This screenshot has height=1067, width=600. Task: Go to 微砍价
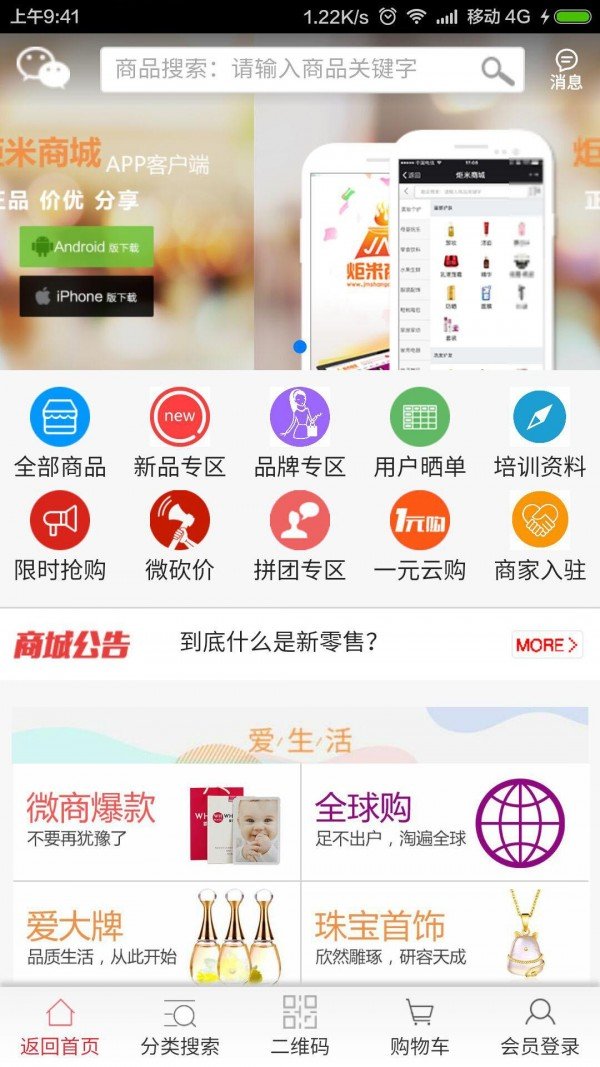pos(180,537)
